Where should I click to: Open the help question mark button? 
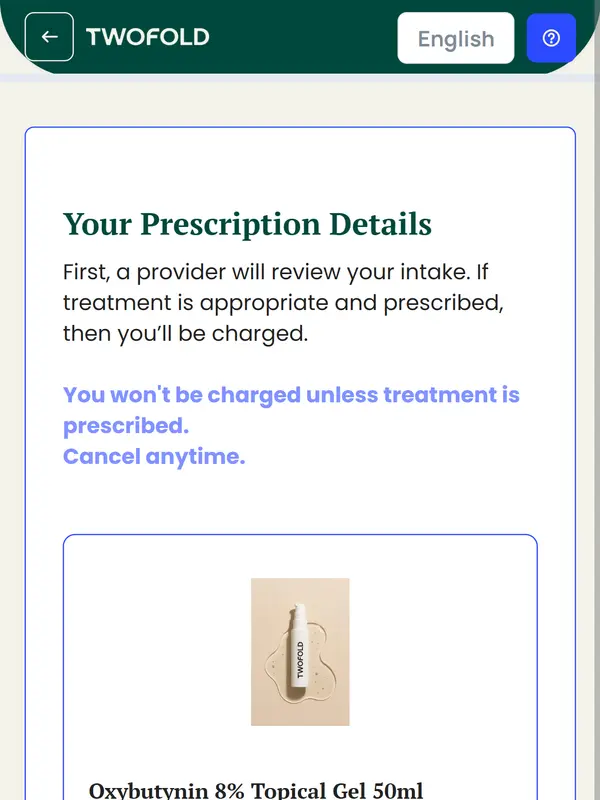(x=551, y=39)
